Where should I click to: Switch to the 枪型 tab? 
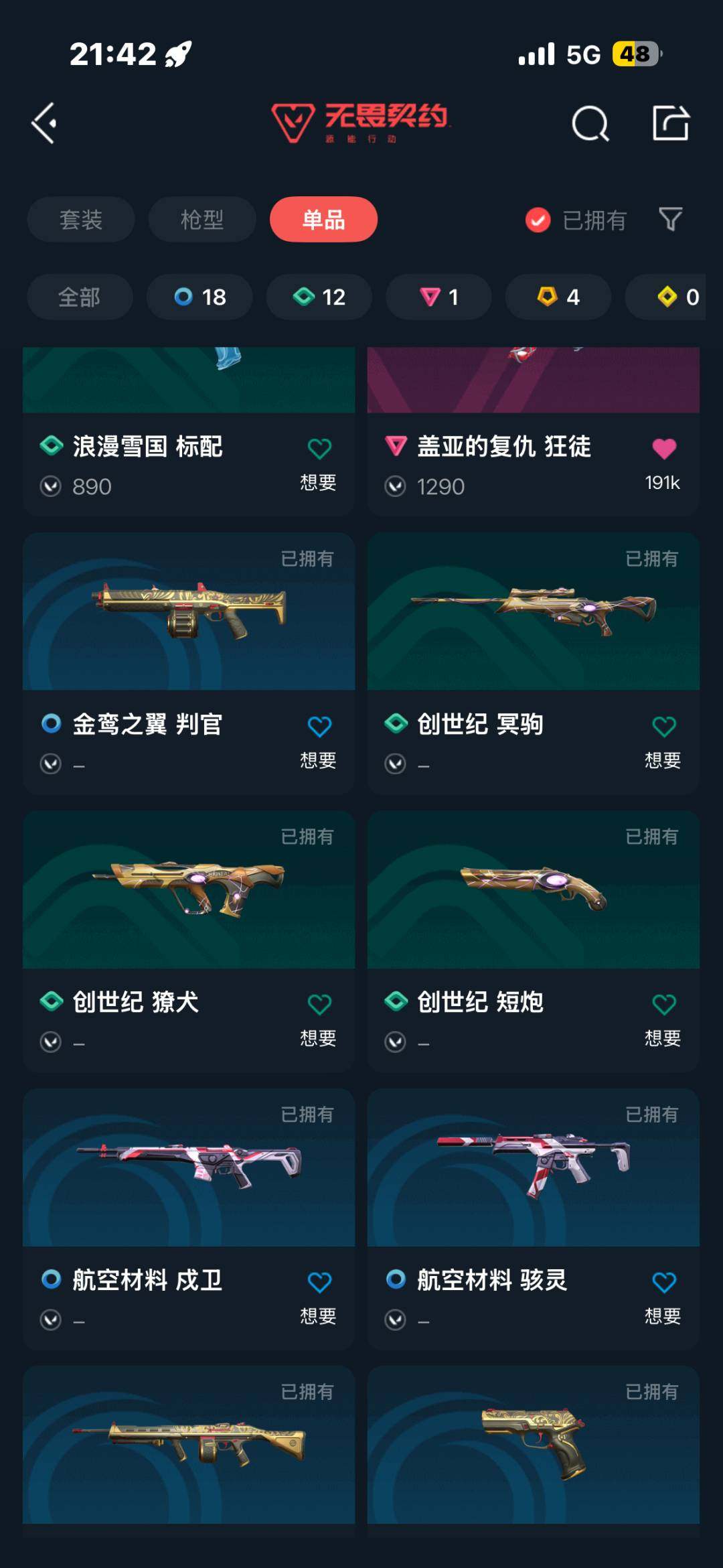(x=202, y=220)
